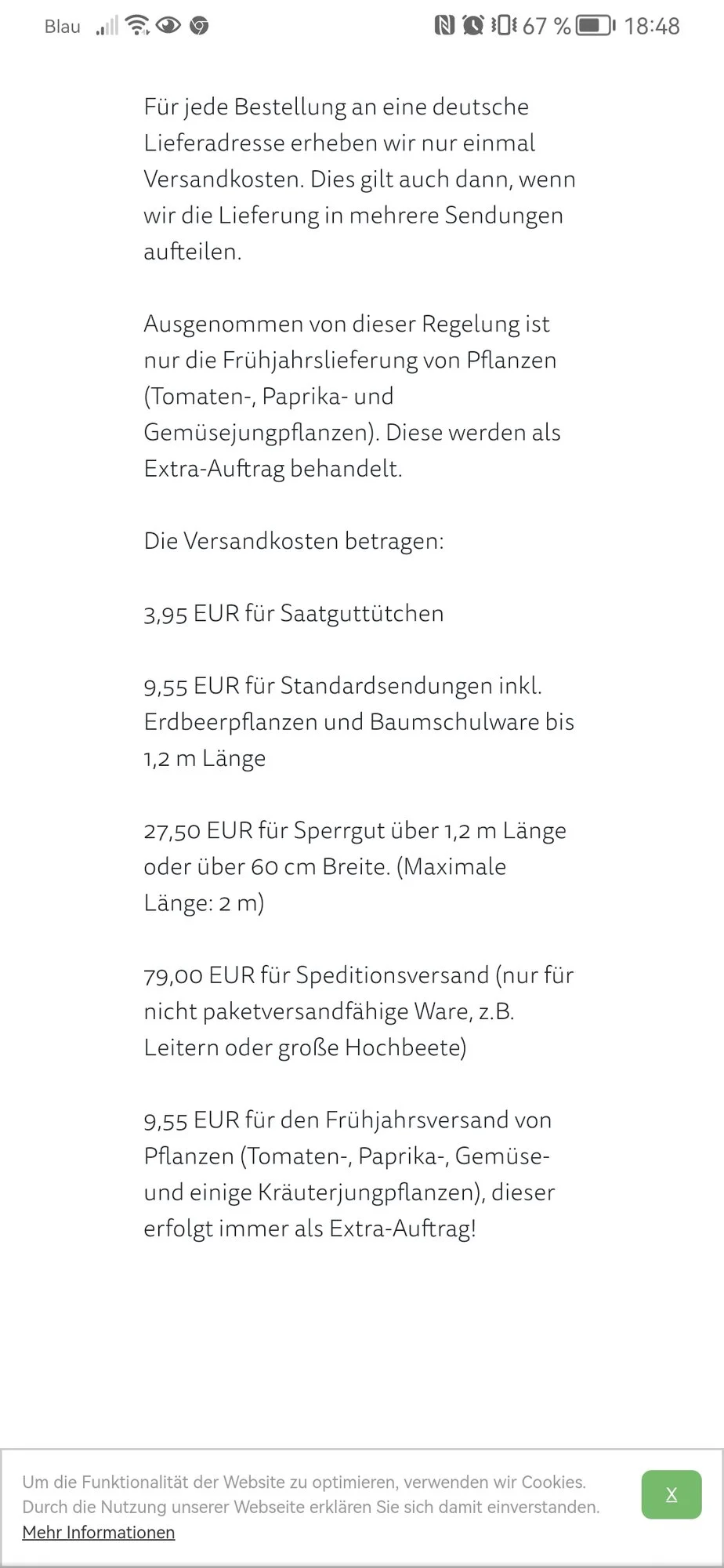Open the Mehr Informationen link
The height and width of the screenshot is (1568, 724).
[99, 1532]
